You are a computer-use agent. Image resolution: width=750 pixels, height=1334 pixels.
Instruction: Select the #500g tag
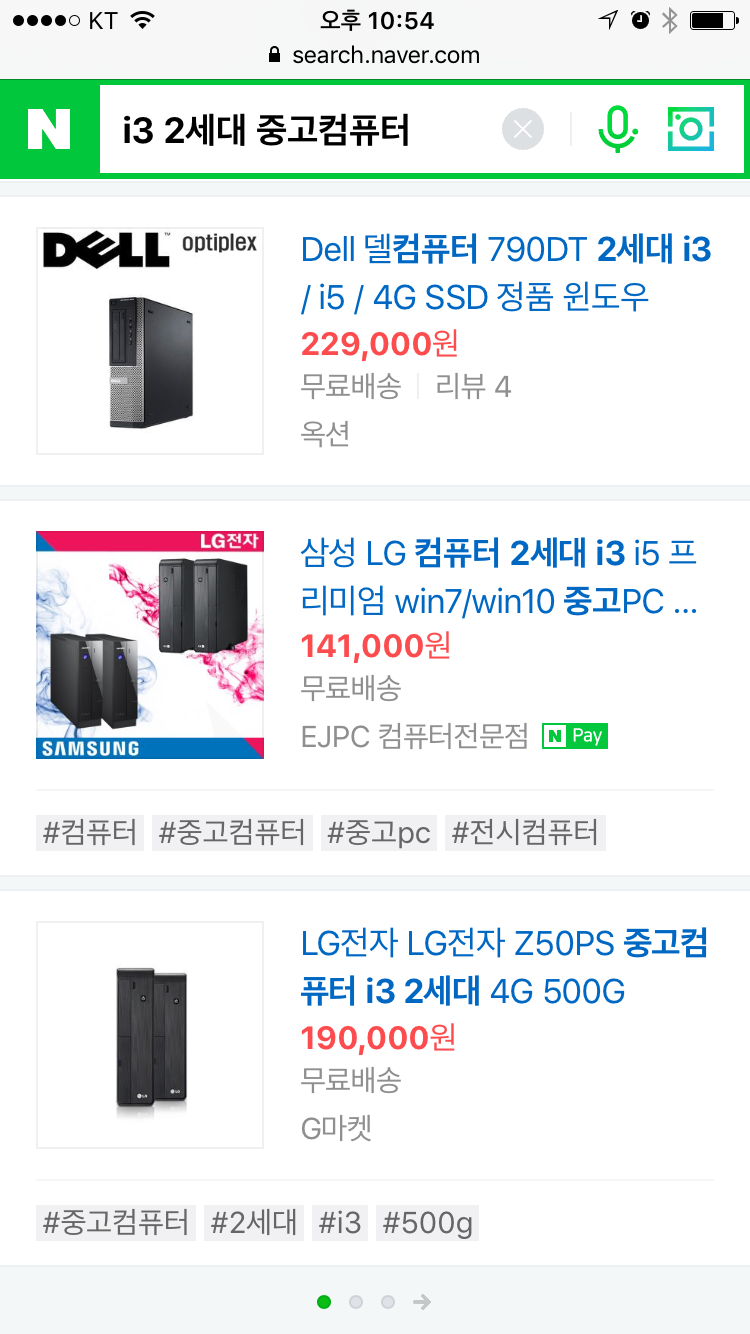tap(427, 1222)
